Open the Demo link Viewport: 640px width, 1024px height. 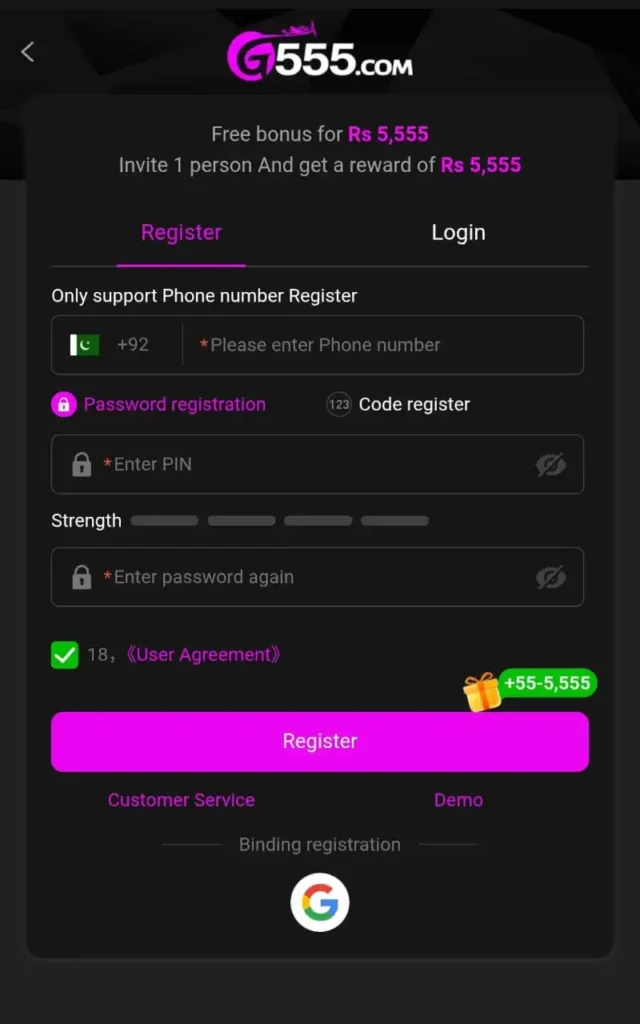pos(458,800)
